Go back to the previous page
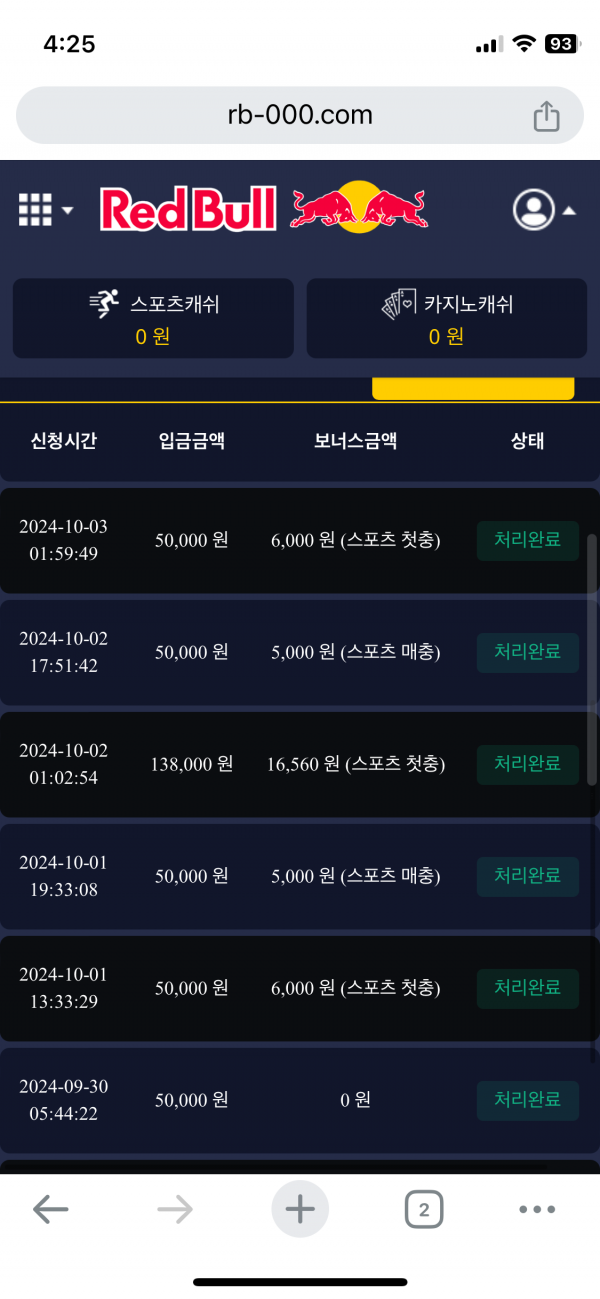Viewport: 600px width, 1299px height. point(50,1210)
